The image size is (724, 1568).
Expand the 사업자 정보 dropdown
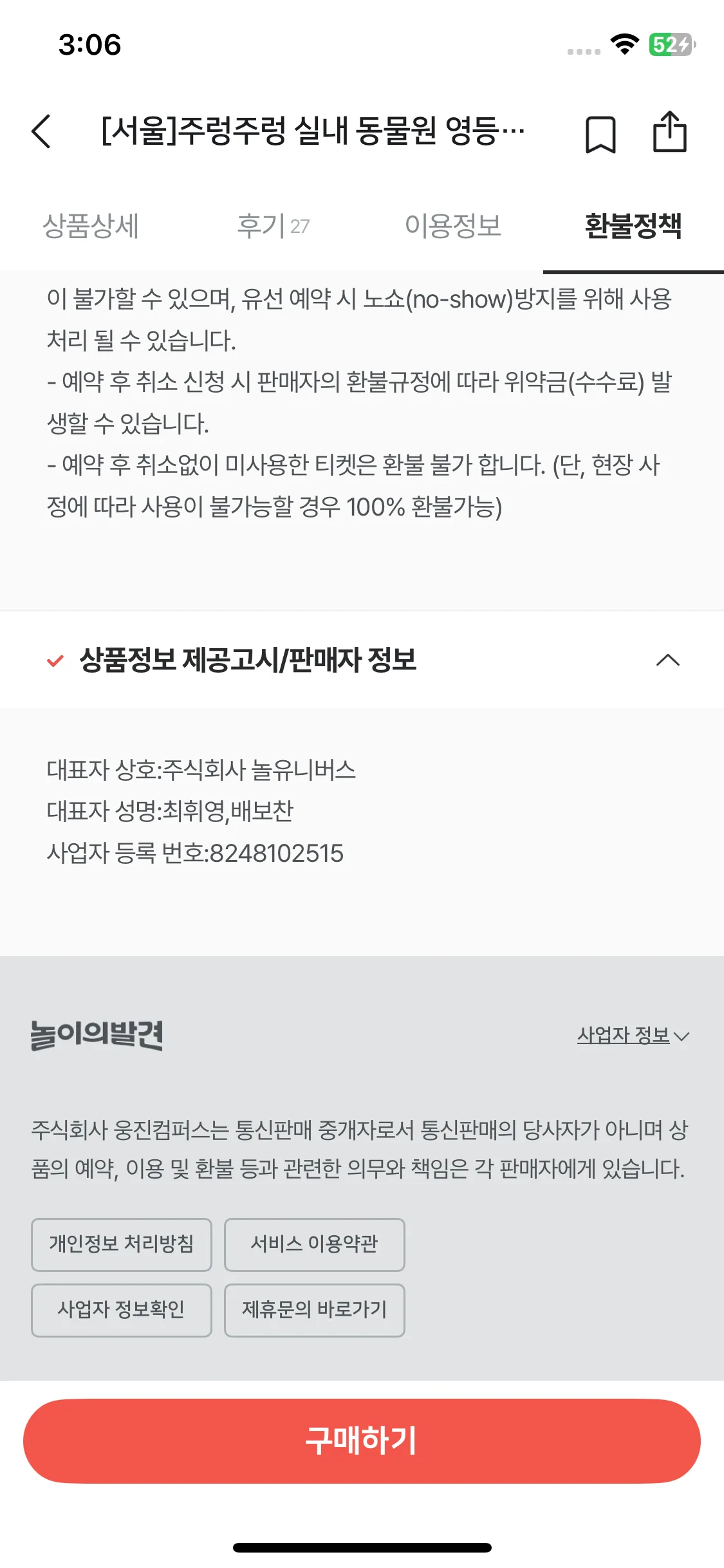coord(629,1036)
